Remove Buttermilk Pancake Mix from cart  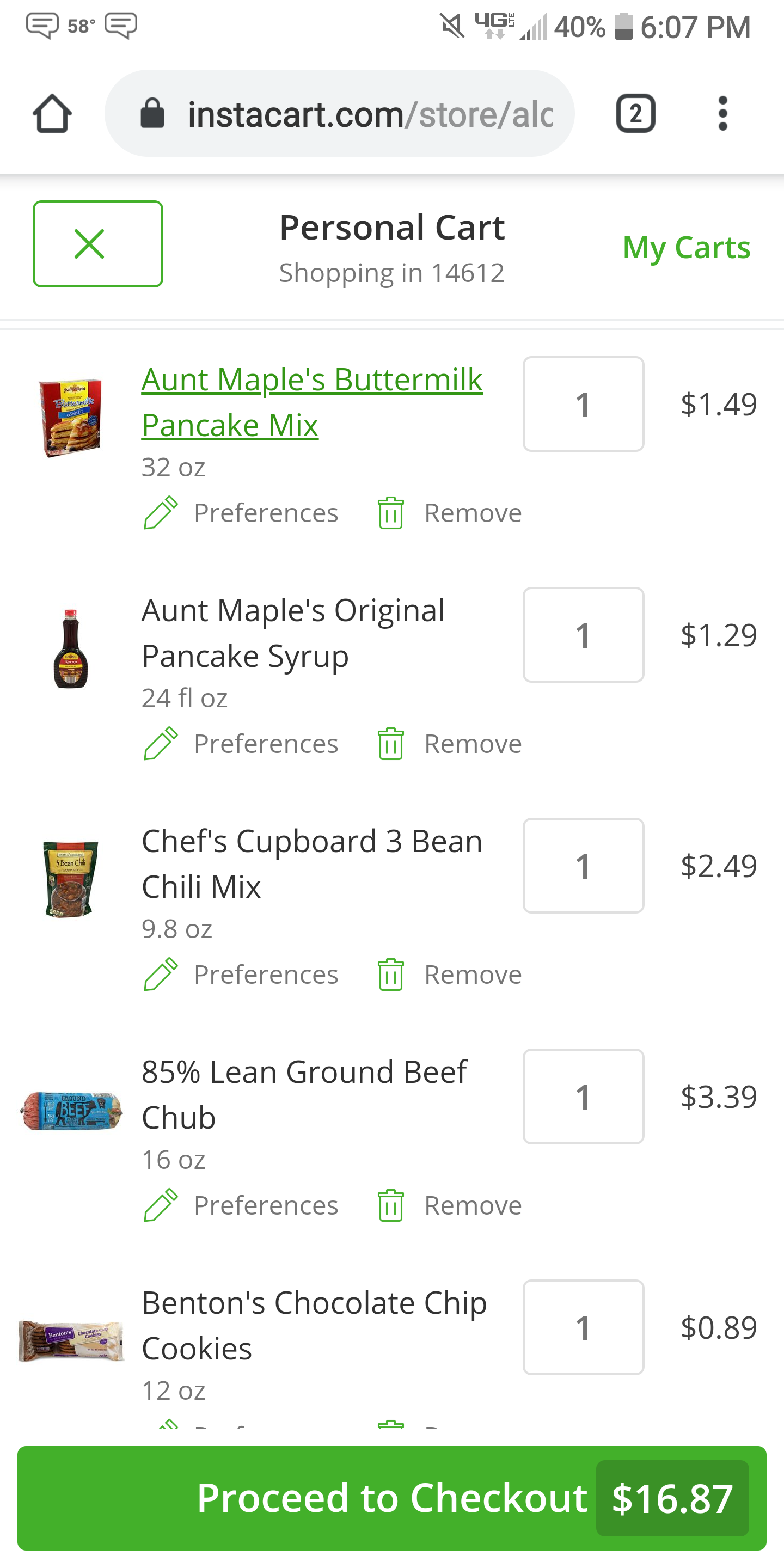coord(450,513)
